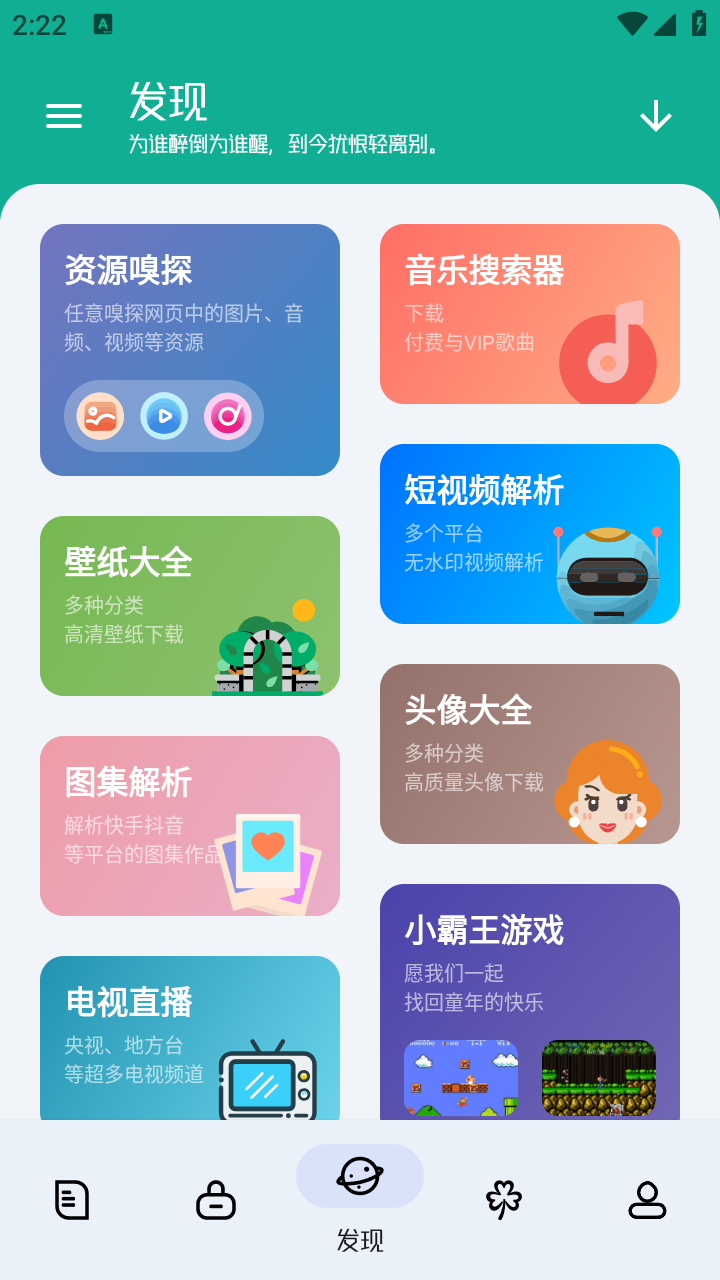The height and width of the screenshot is (1280, 720).
Task: Tap the Super Mario game screenshot
Action: [463, 1078]
